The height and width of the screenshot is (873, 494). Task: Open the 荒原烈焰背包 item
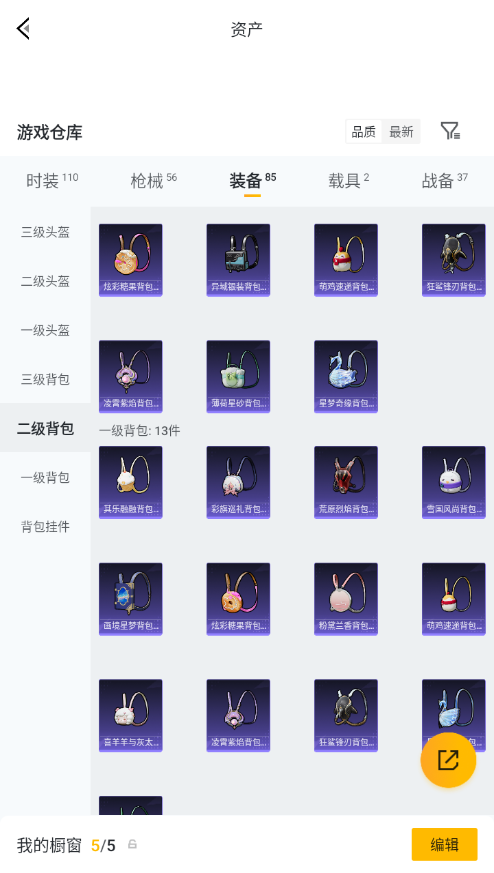346,482
